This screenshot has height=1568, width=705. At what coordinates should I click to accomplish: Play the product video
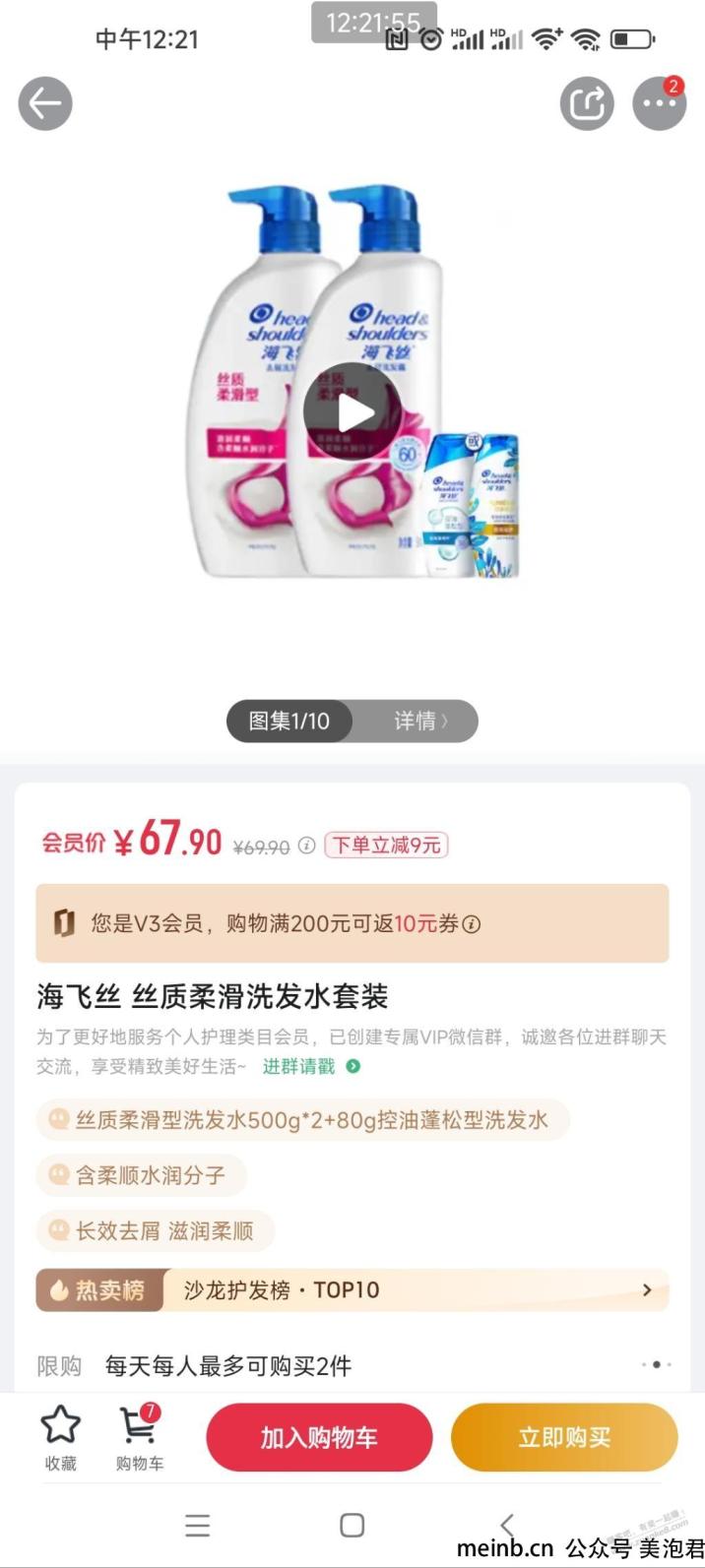[x=352, y=412]
